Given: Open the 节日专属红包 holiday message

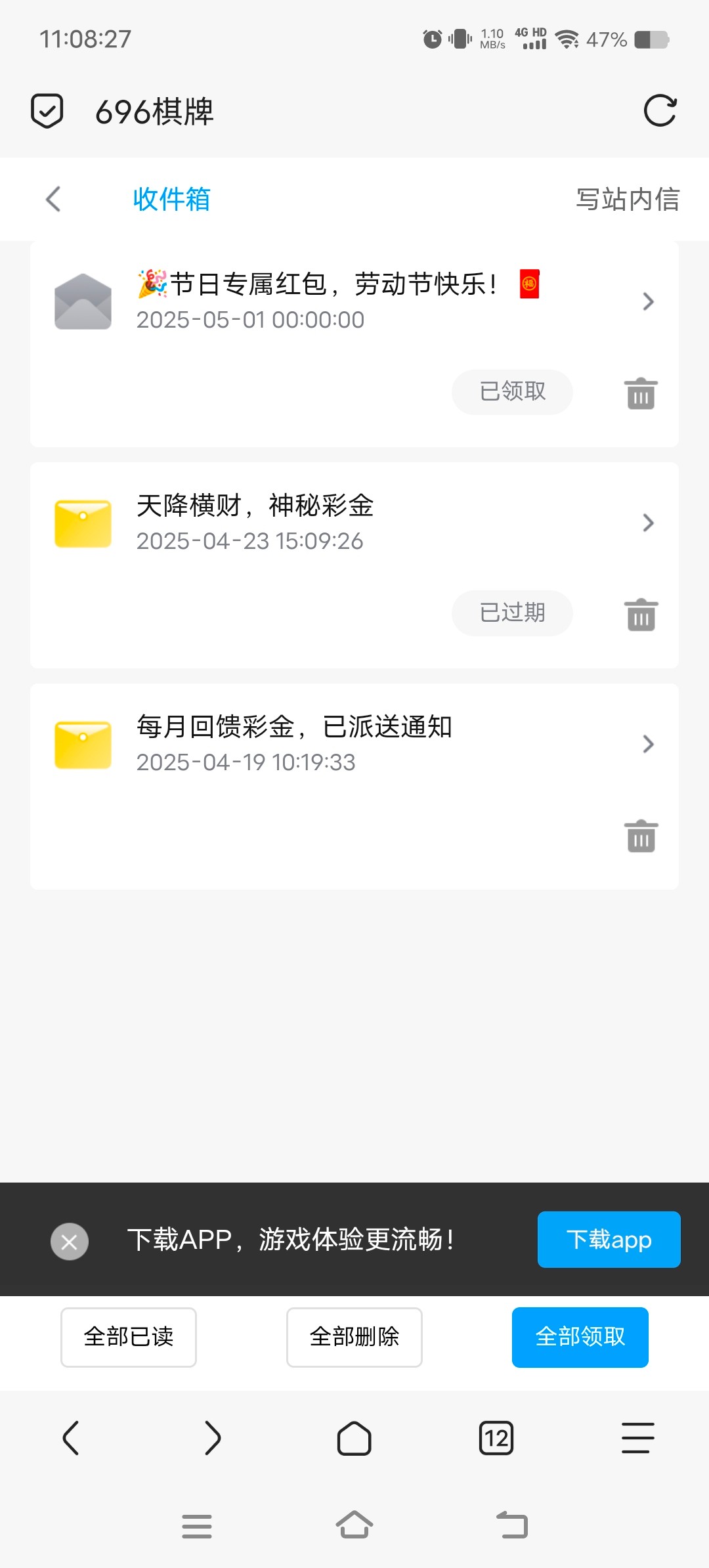Looking at the screenshot, I should click(x=354, y=301).
